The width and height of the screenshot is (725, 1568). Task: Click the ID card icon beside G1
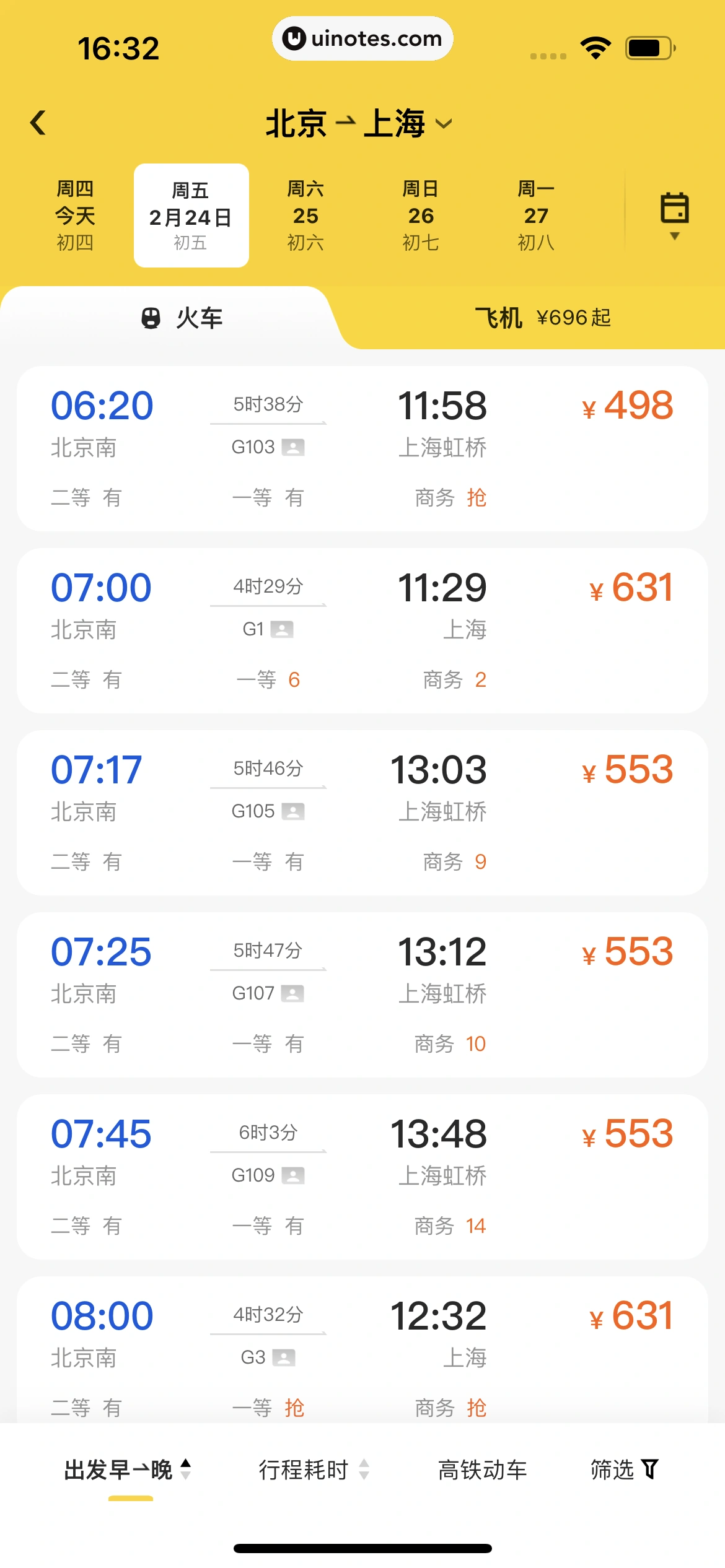coord(281,629)
